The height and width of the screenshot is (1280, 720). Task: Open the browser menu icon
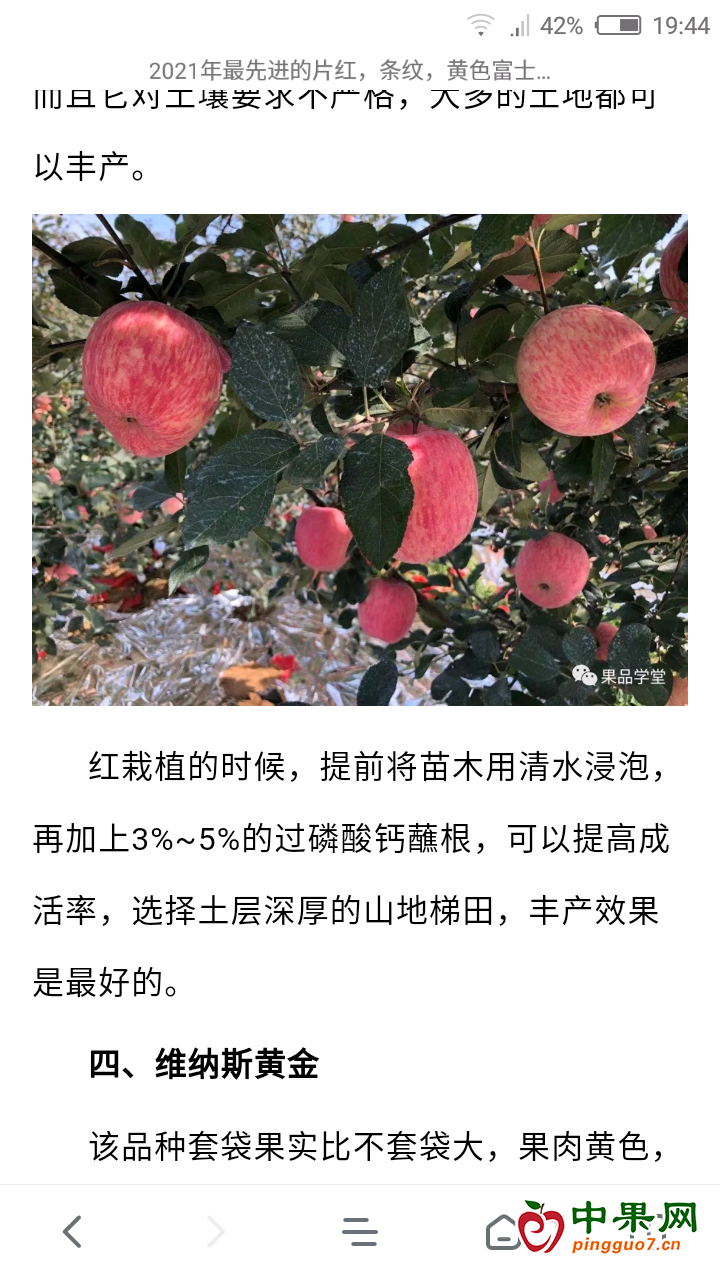[x=360, y=1232]
